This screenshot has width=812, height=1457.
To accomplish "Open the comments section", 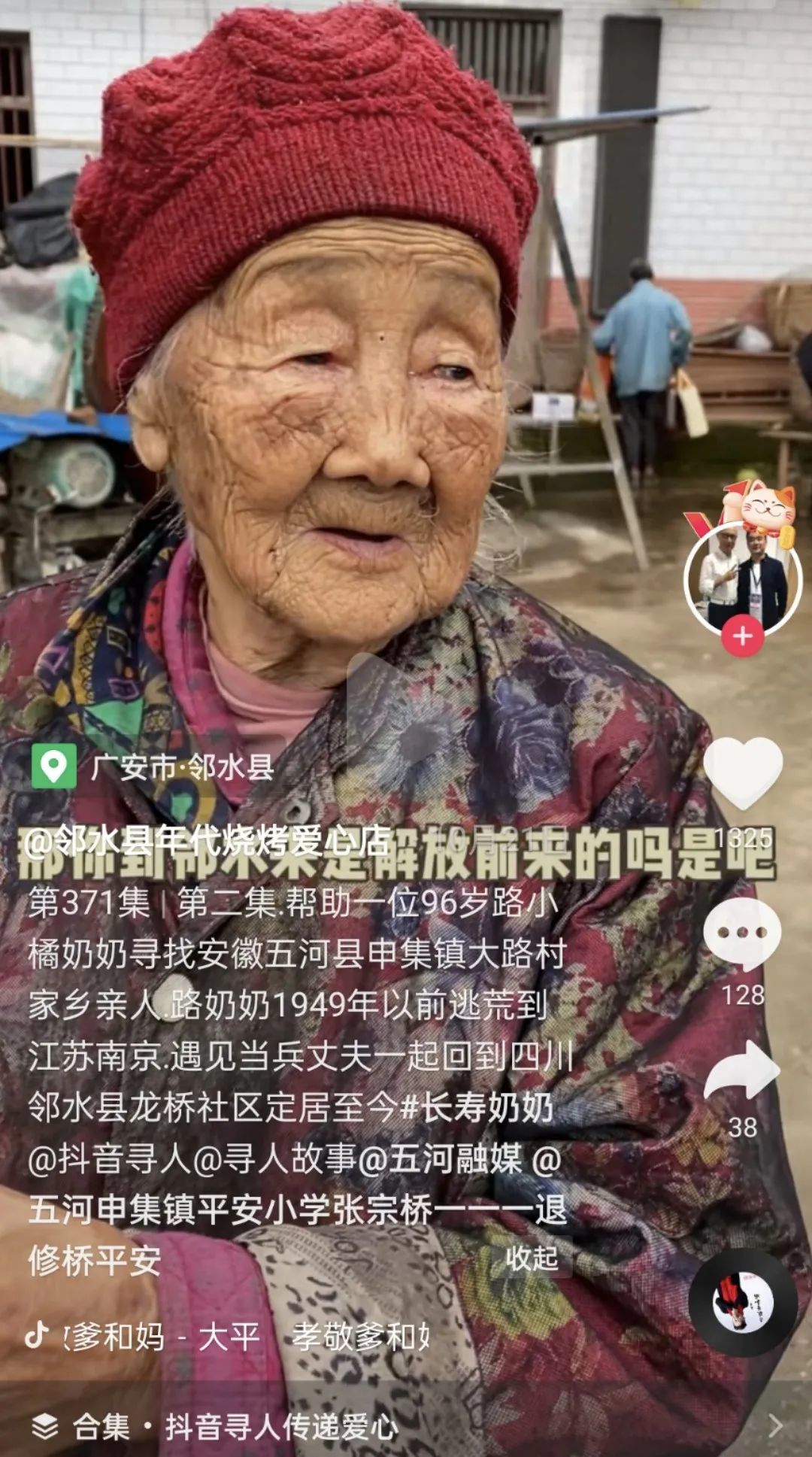I will (x=742, y=934).
